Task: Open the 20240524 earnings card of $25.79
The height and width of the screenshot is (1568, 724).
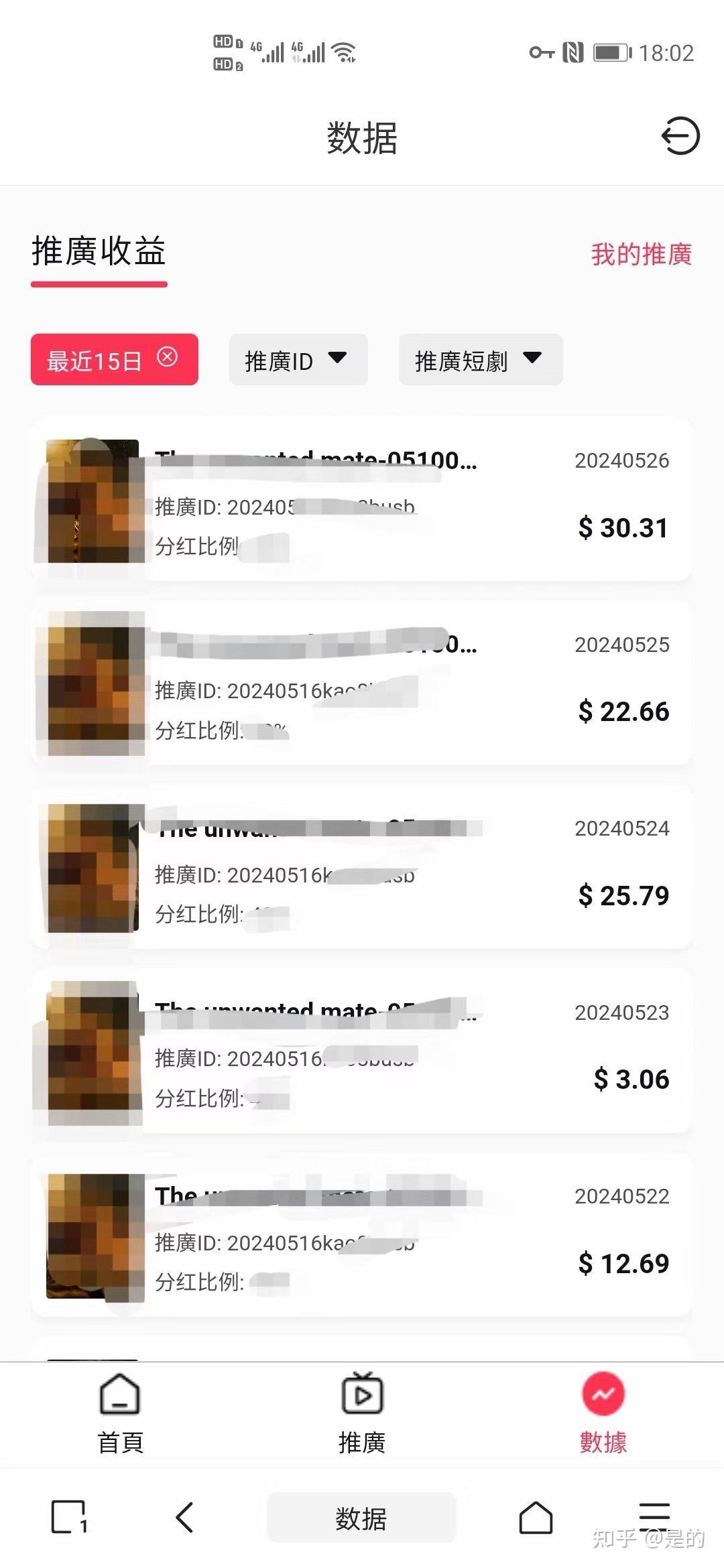Action: [x=362, y=867]
